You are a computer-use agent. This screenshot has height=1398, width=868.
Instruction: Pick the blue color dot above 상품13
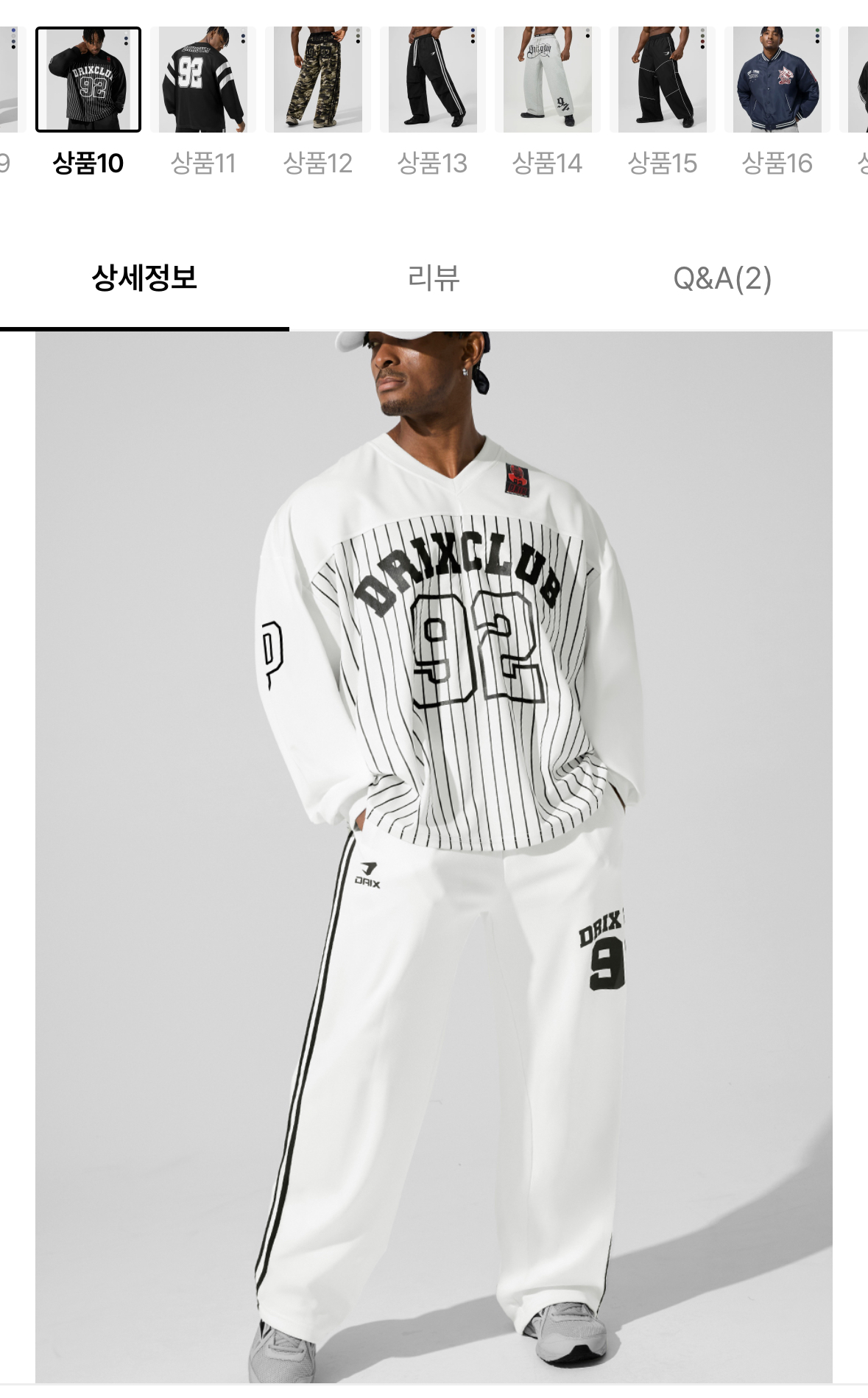coord(473,31)
